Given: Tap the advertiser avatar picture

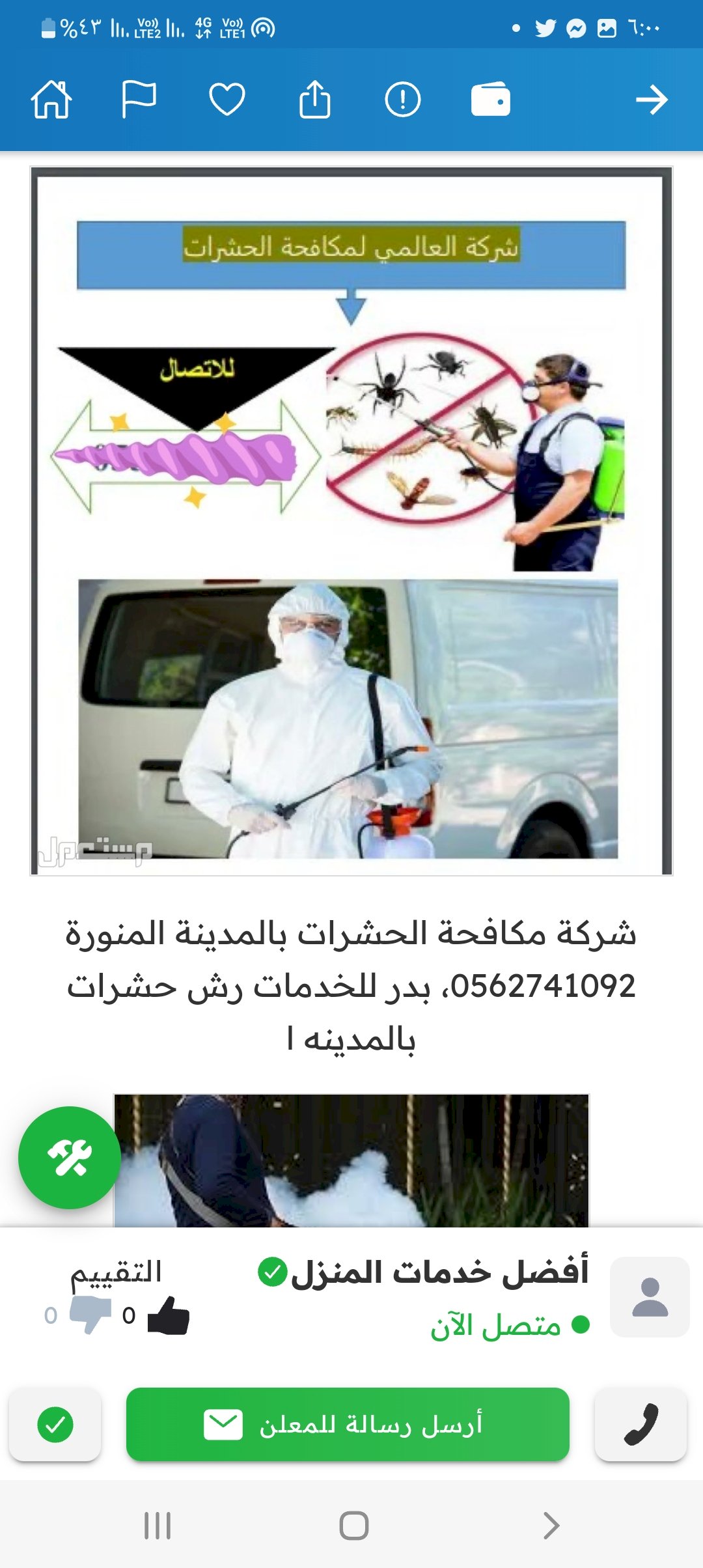Looking at the screenshot, I should 650,1296.
